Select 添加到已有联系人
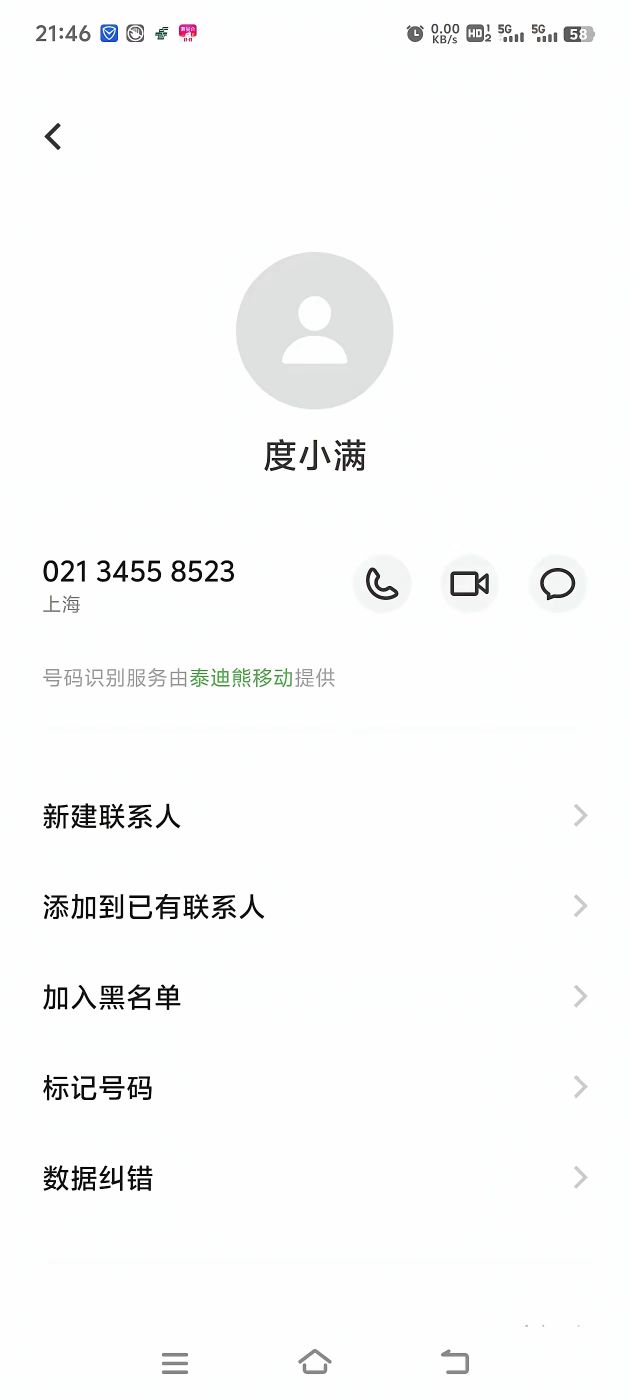Screen dimensions: 630x1400 click(314, 907)
